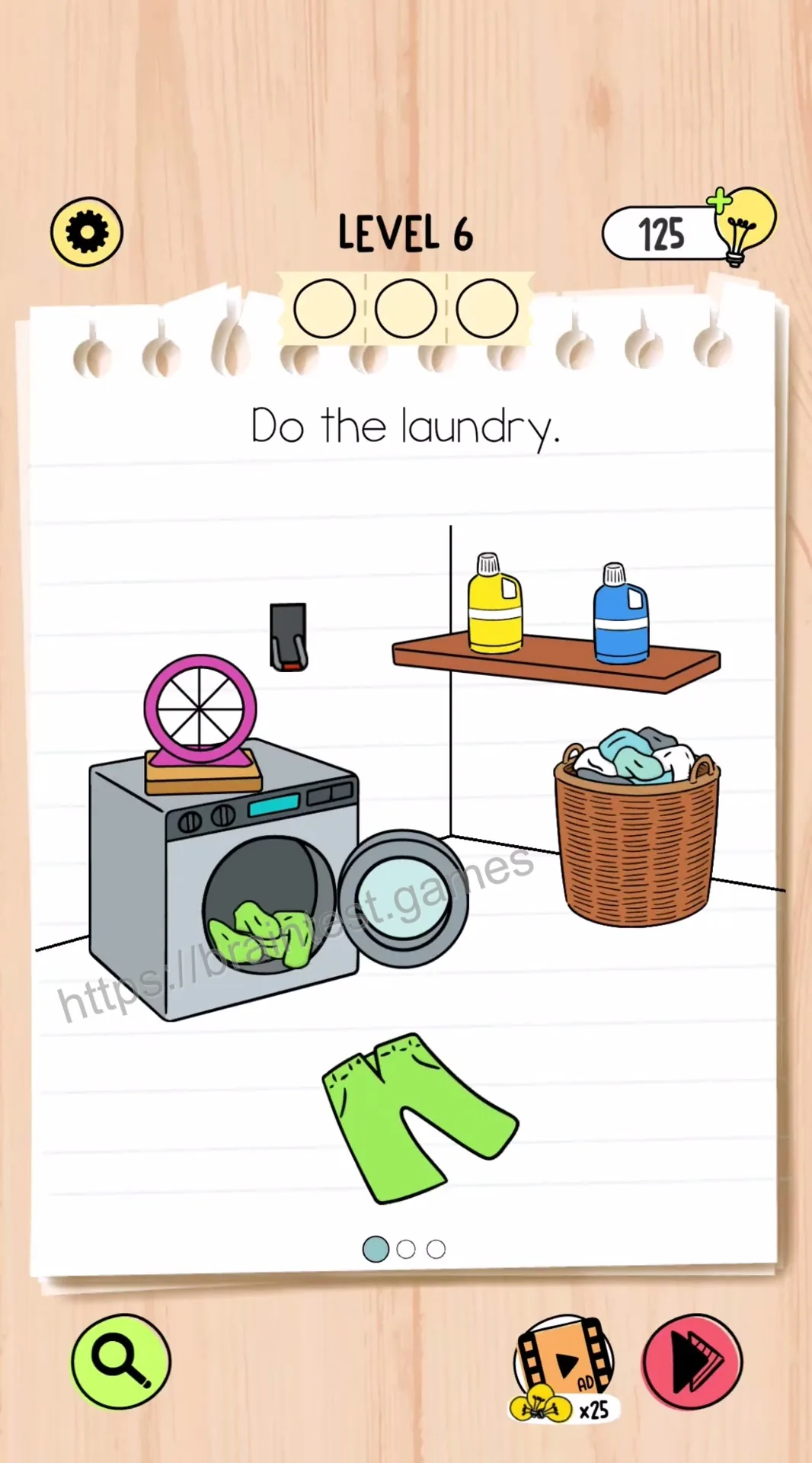Skip the level with the red button
812x1463 pixels.
pos(692,1361)
